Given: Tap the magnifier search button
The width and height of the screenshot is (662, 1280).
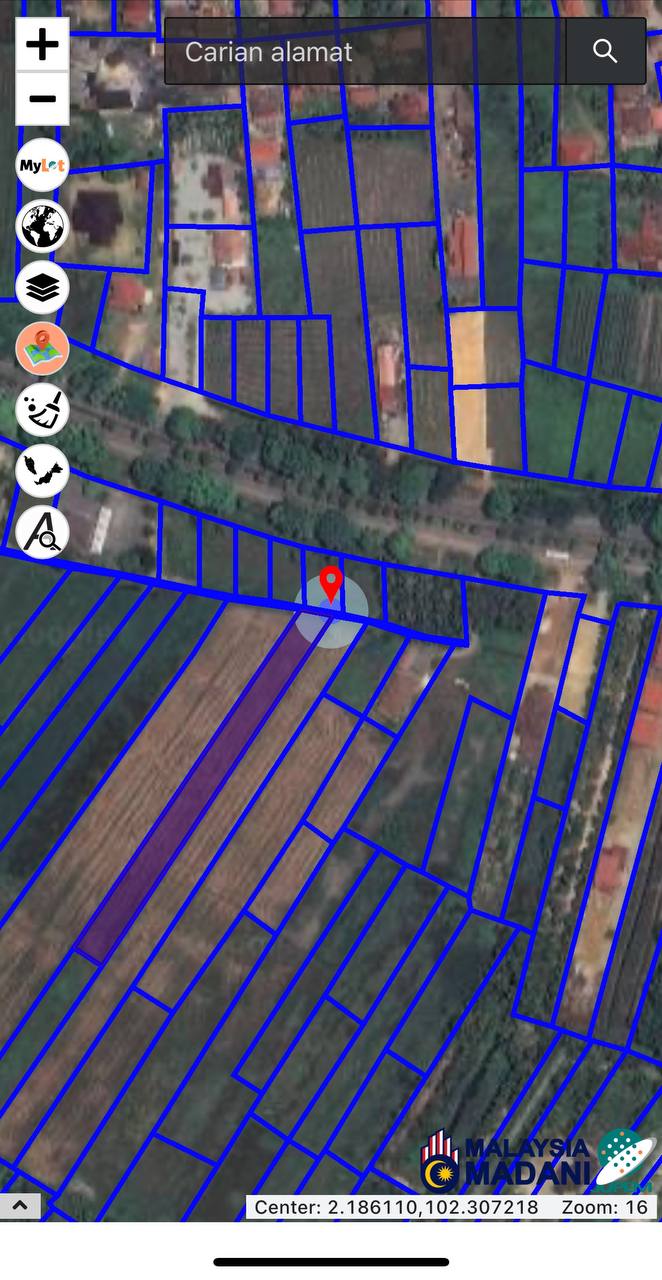Looking at the screenshot, I should pyautogui.click(x=605, y=51).
